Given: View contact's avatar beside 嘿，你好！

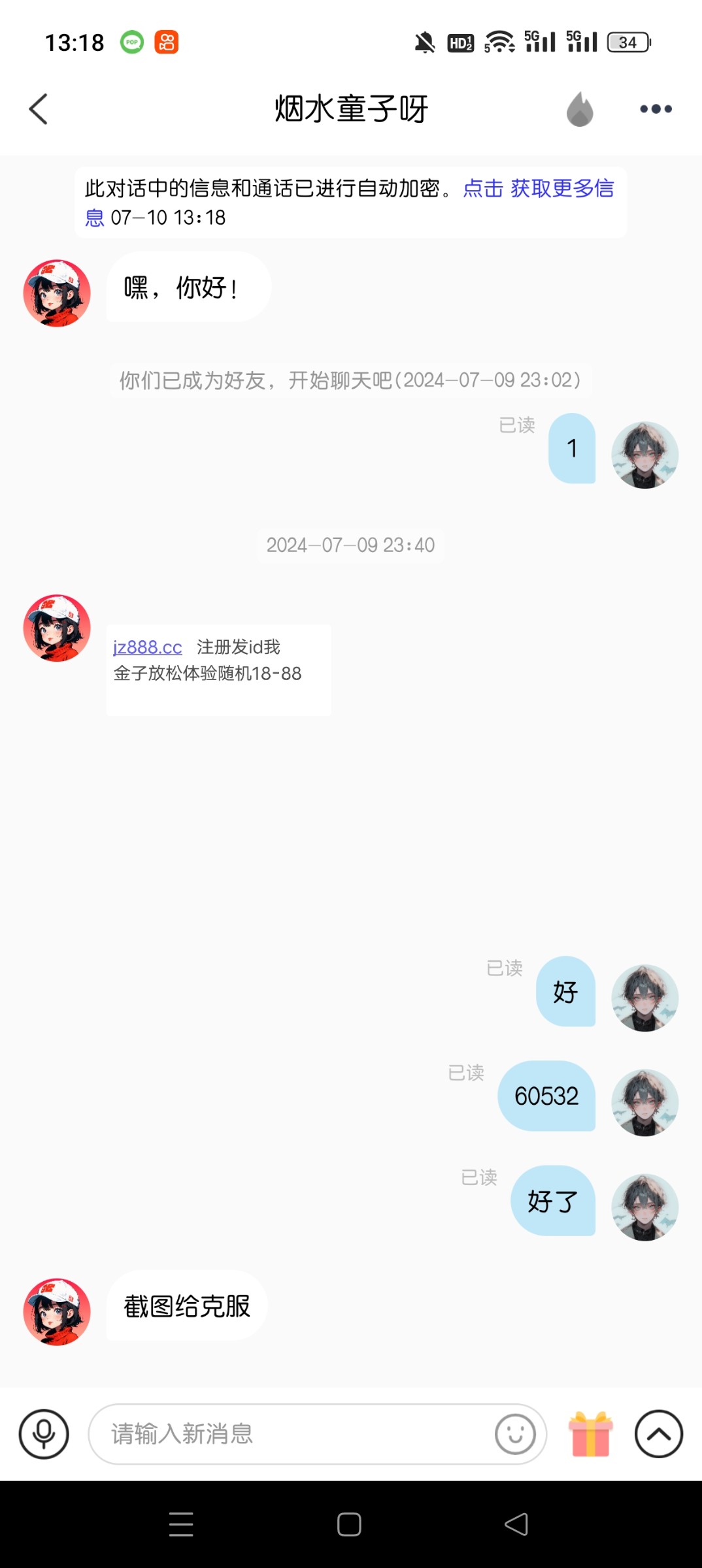Looking at the screenshot, I should point(57,293).
